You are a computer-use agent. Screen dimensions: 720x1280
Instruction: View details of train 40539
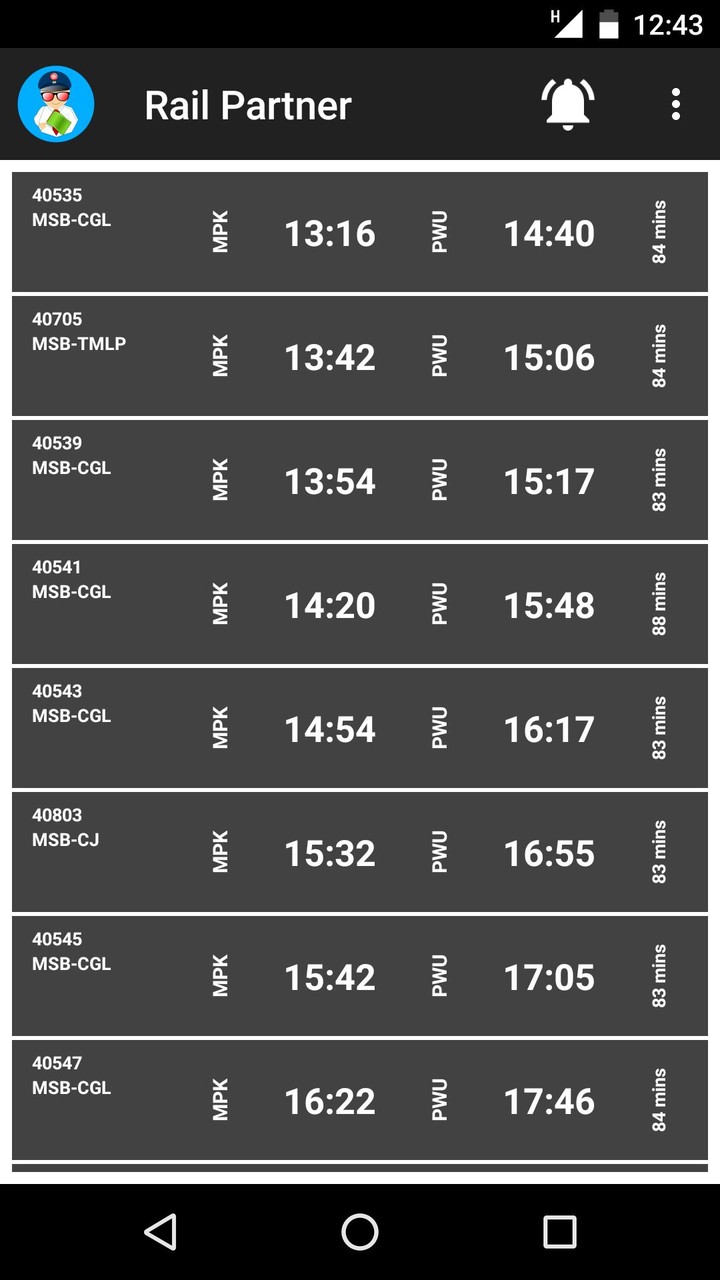[x=360, y=480]
